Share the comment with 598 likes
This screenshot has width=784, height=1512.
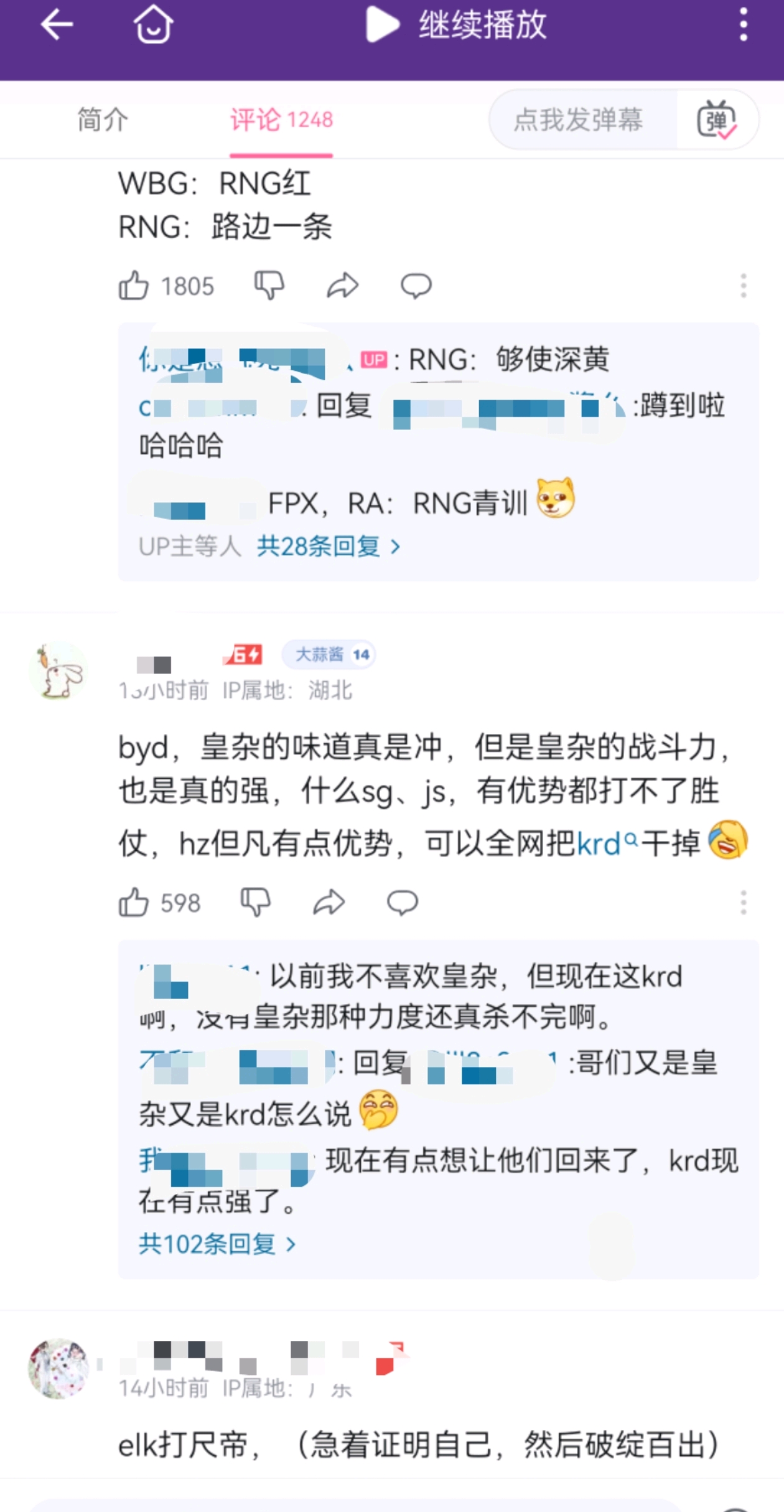(329, 903)
